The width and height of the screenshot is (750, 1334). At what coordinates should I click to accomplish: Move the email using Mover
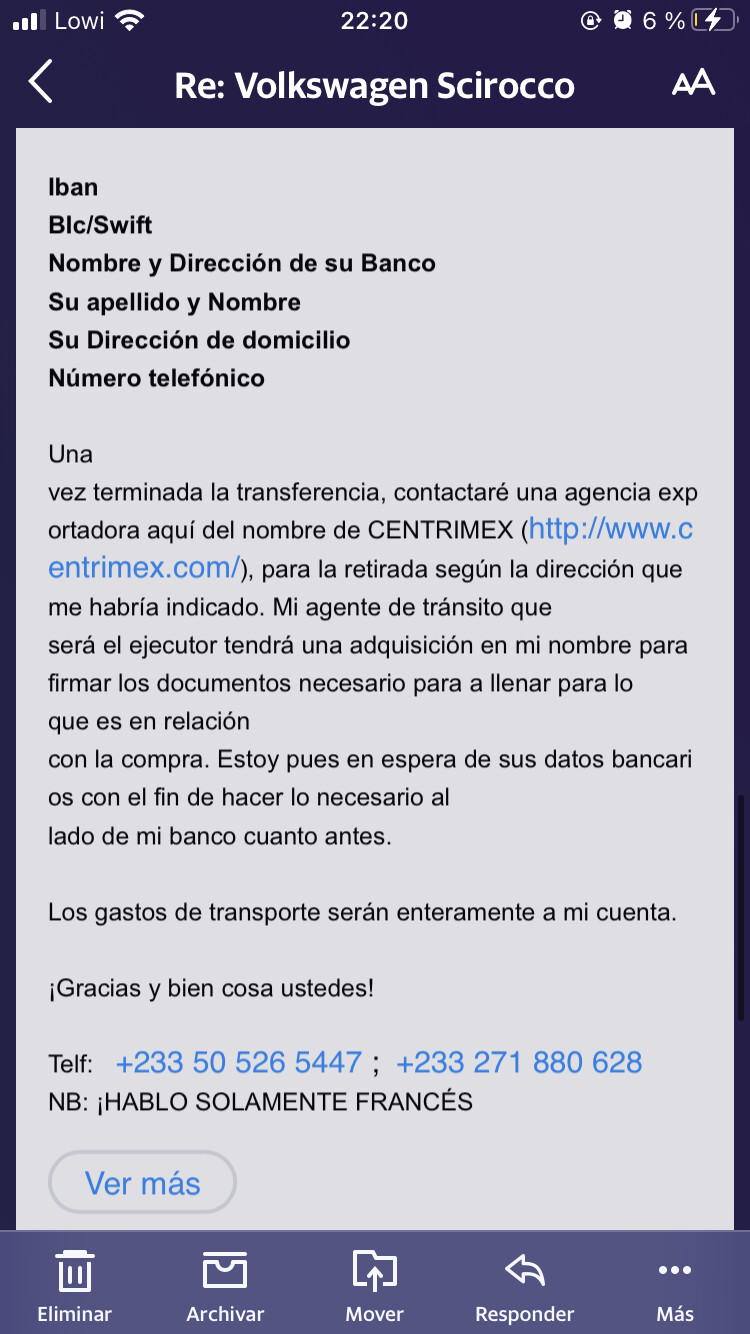click(374, 1285)
